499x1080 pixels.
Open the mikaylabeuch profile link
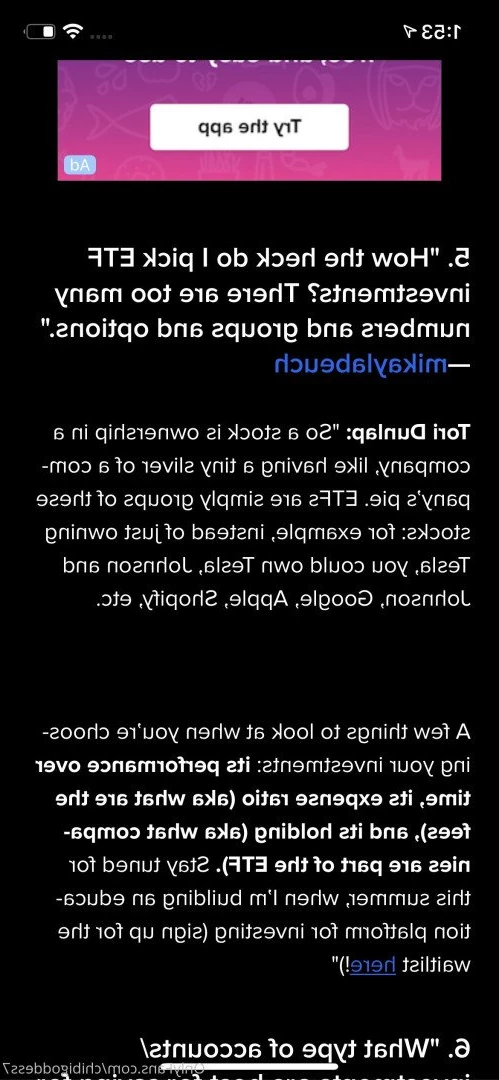pos(360,364)
